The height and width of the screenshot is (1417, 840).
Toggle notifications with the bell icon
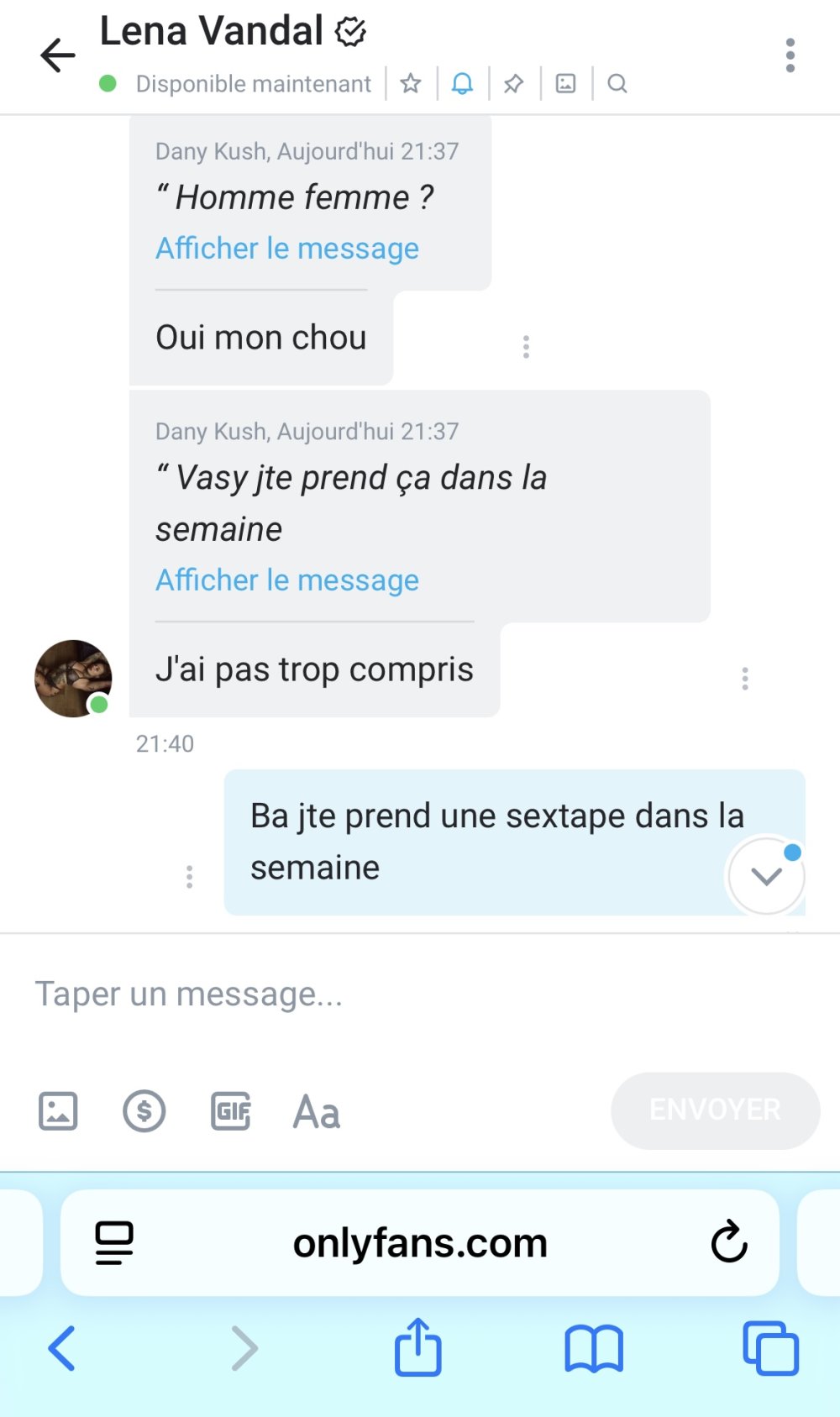click(462, 83)
